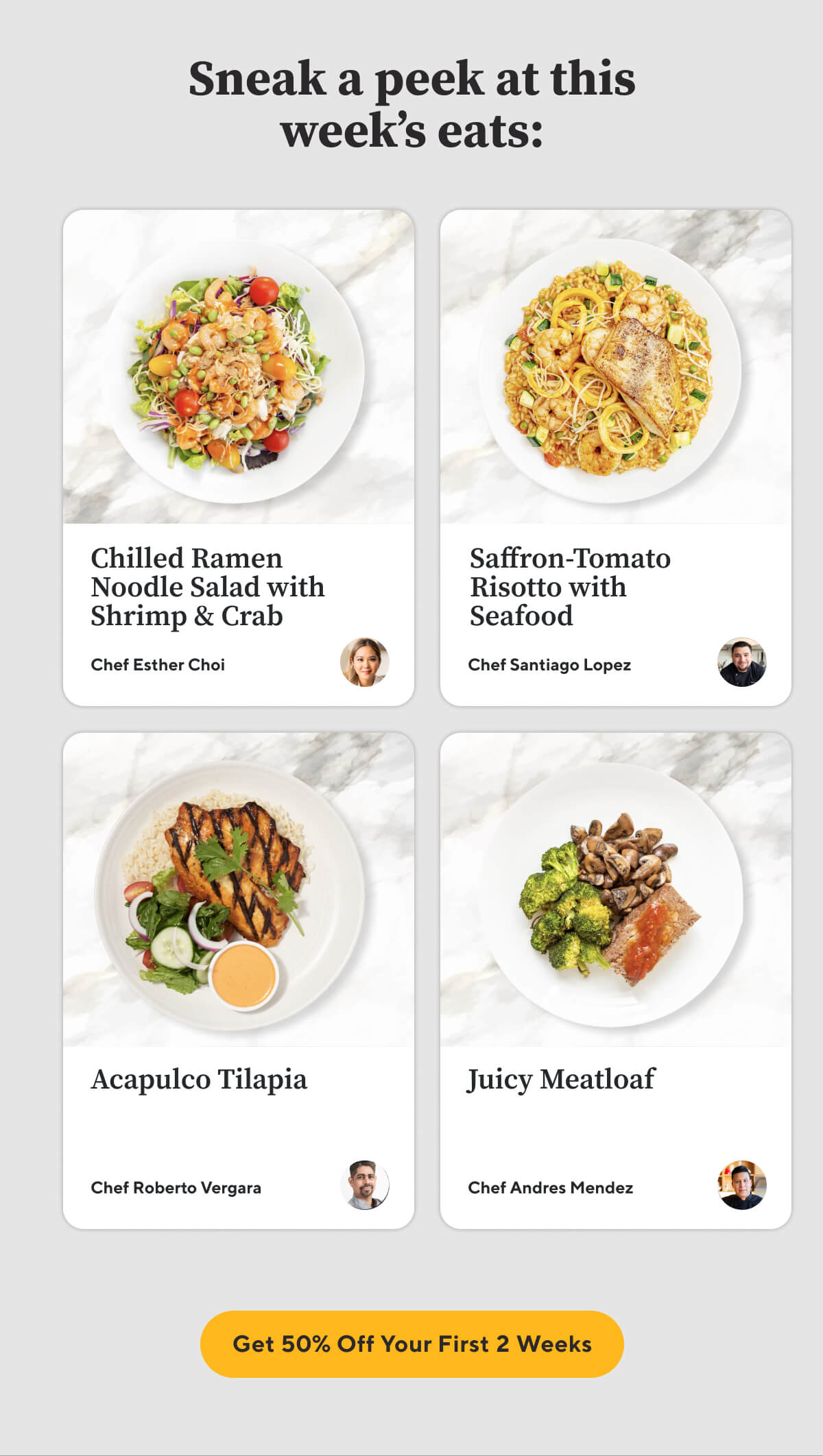Select the Saffron-Tomato Risotto with Seafood title
823x1456 pixels.
pyautogui.click(x=571, y=586)
